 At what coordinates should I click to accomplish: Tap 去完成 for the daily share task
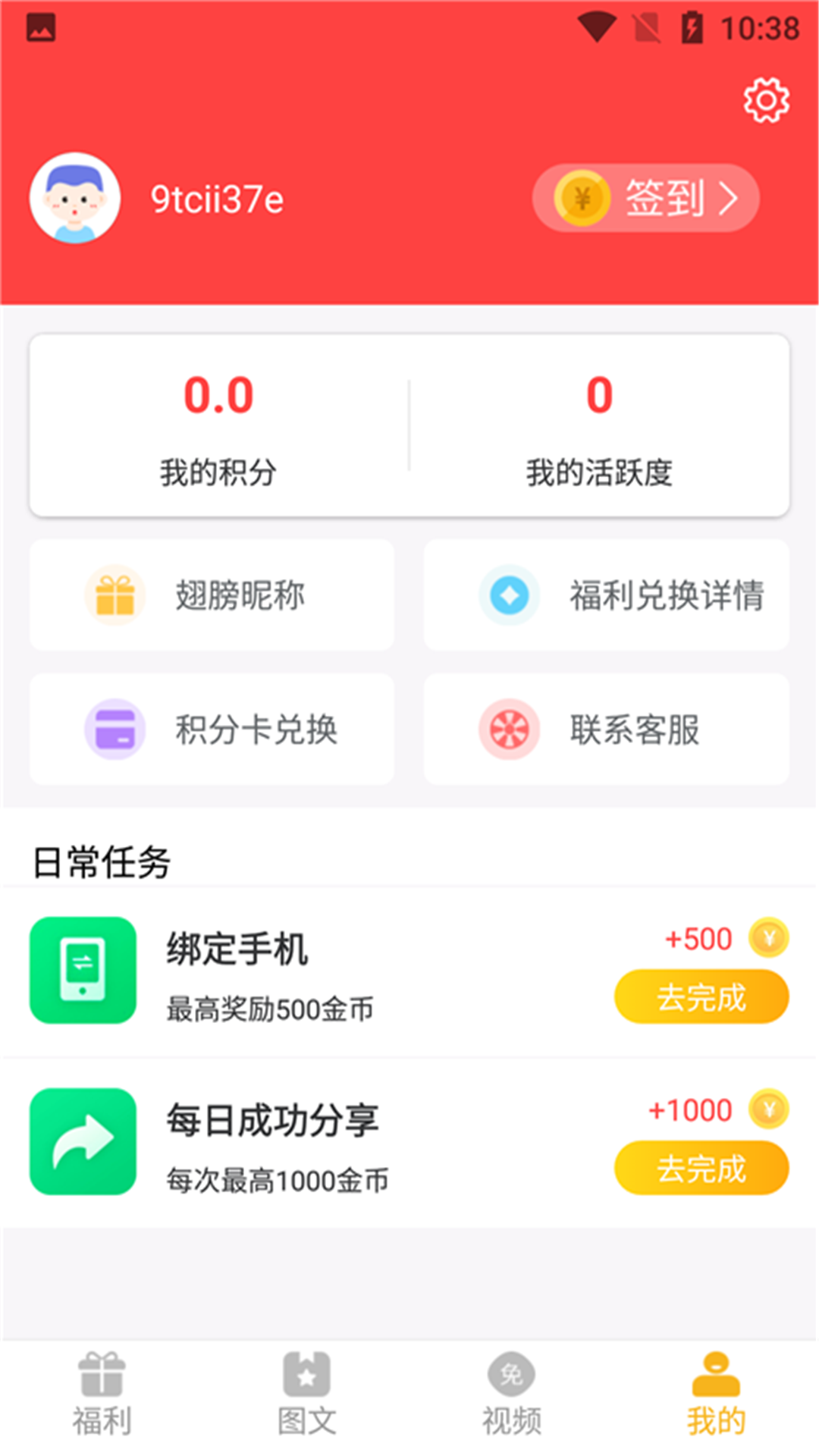[x=701, y=1168]
